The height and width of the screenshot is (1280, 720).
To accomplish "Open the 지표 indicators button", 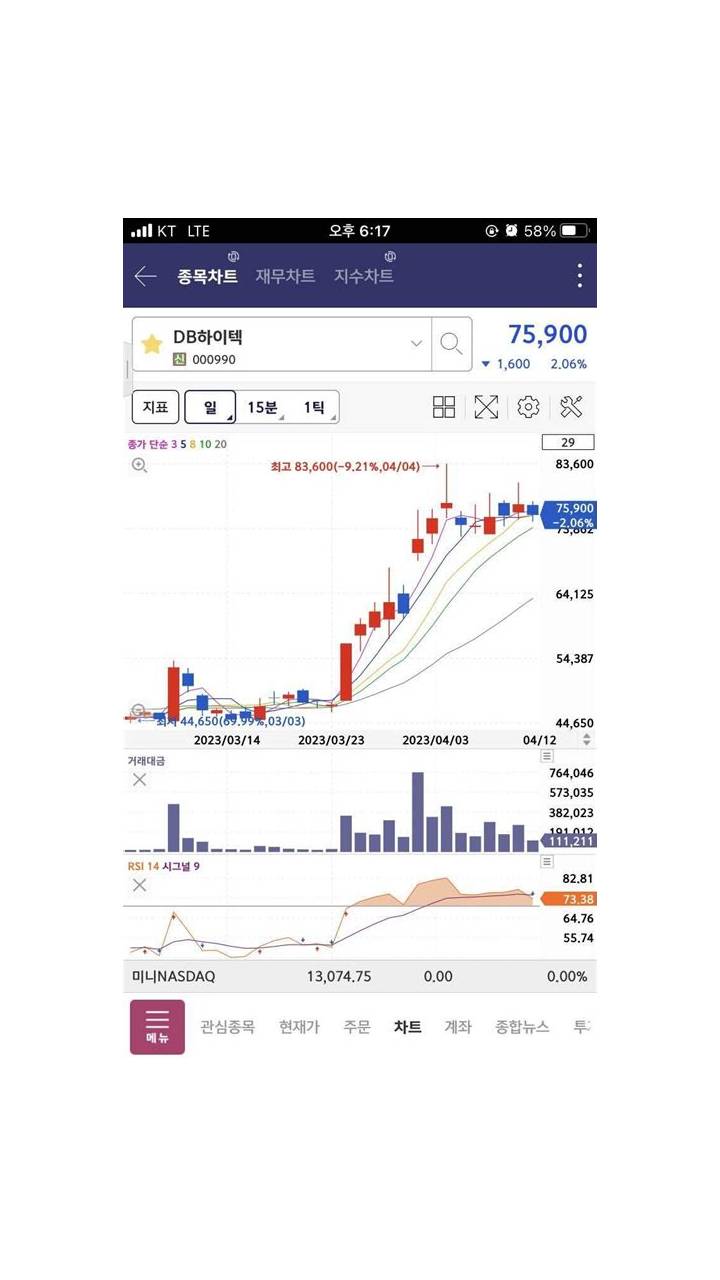I will click(x=155, y=407).
